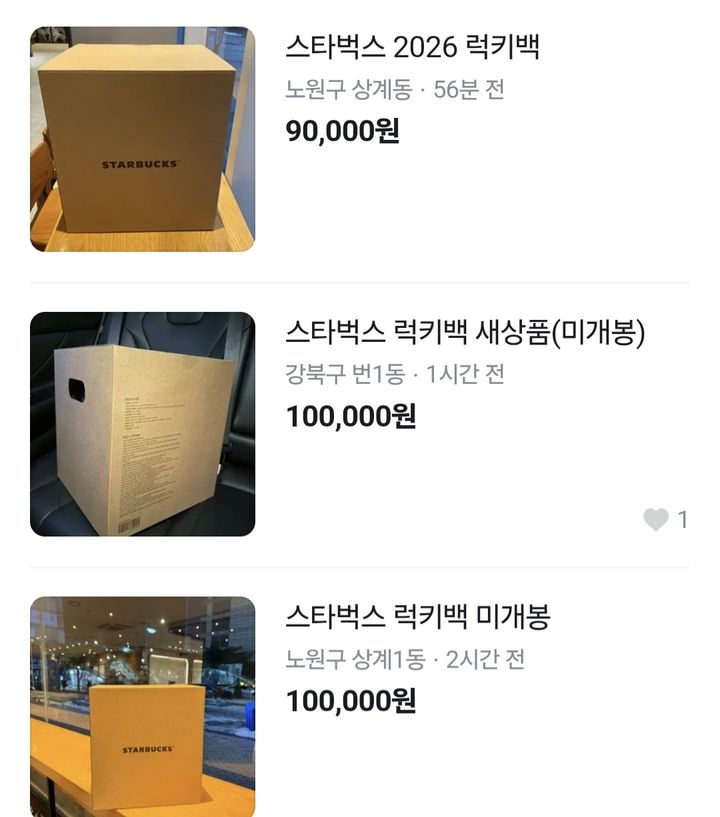Toggle the favorite heart on the middle listing
The height and width of the screenshot is (817, 720).
click(x=657, y=519)
